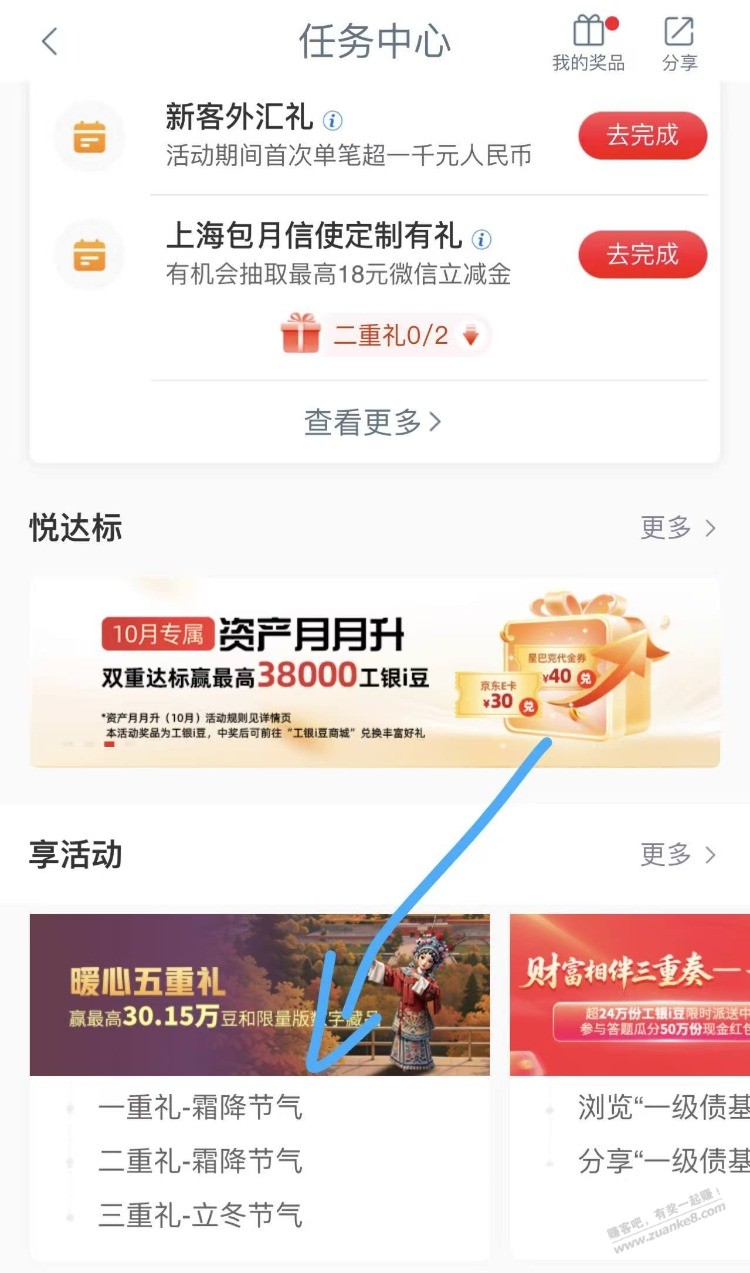750x1273 pixels.
Task: Open the 暖心五重礼 activity card
Action: (x=259, y=994)
